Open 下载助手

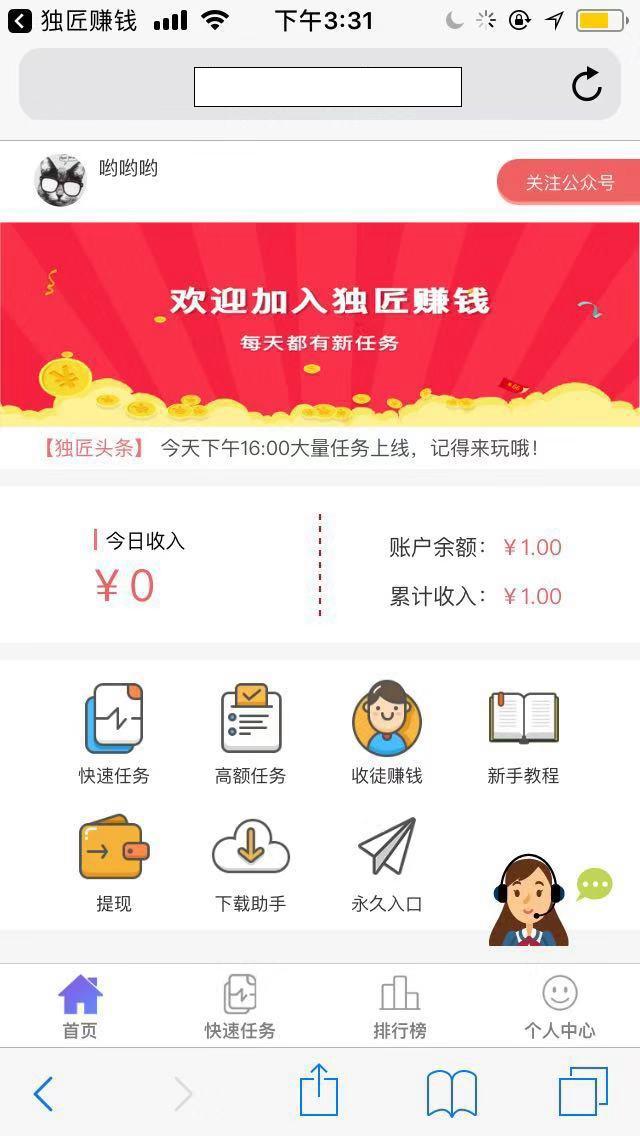click(x=250, y=863)
